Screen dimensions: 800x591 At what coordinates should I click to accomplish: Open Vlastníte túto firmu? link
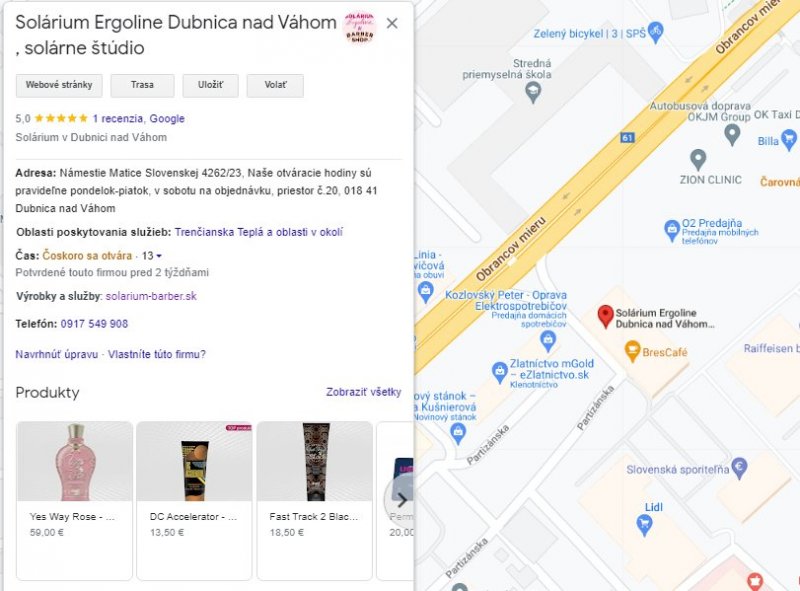[157, 354]
